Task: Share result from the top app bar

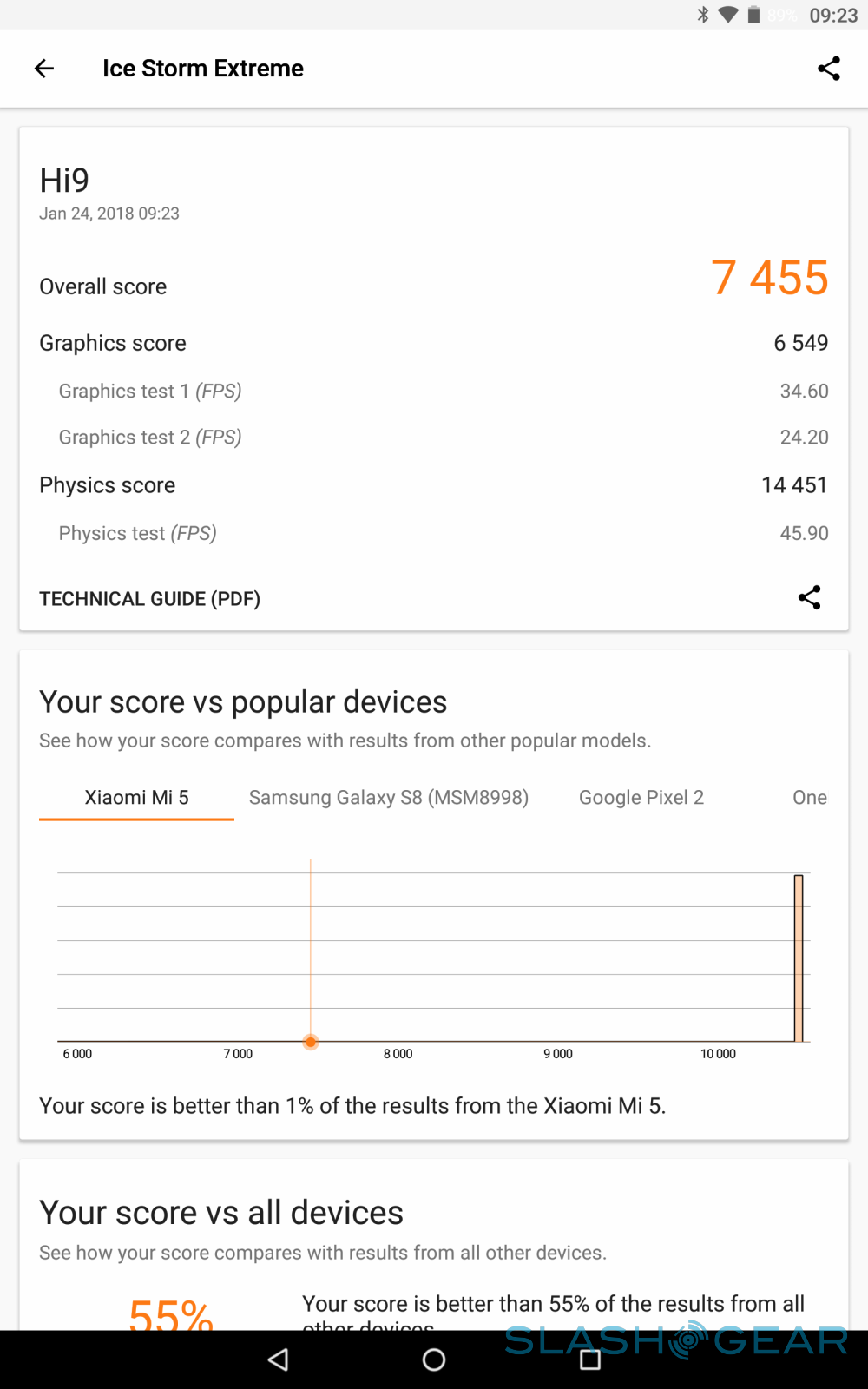Action: pyautogui.click(x=828, y=69)
